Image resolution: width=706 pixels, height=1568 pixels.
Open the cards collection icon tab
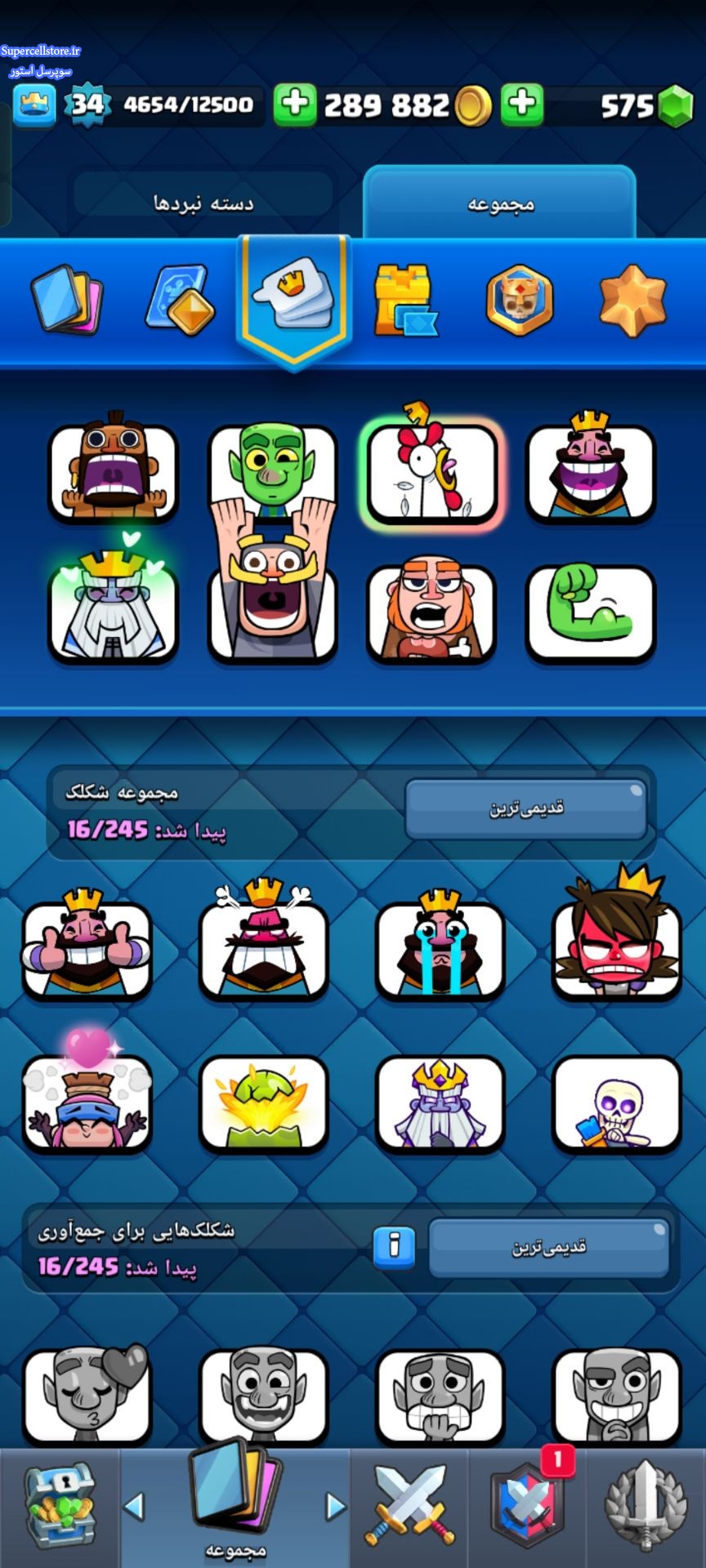coord(67,301)
